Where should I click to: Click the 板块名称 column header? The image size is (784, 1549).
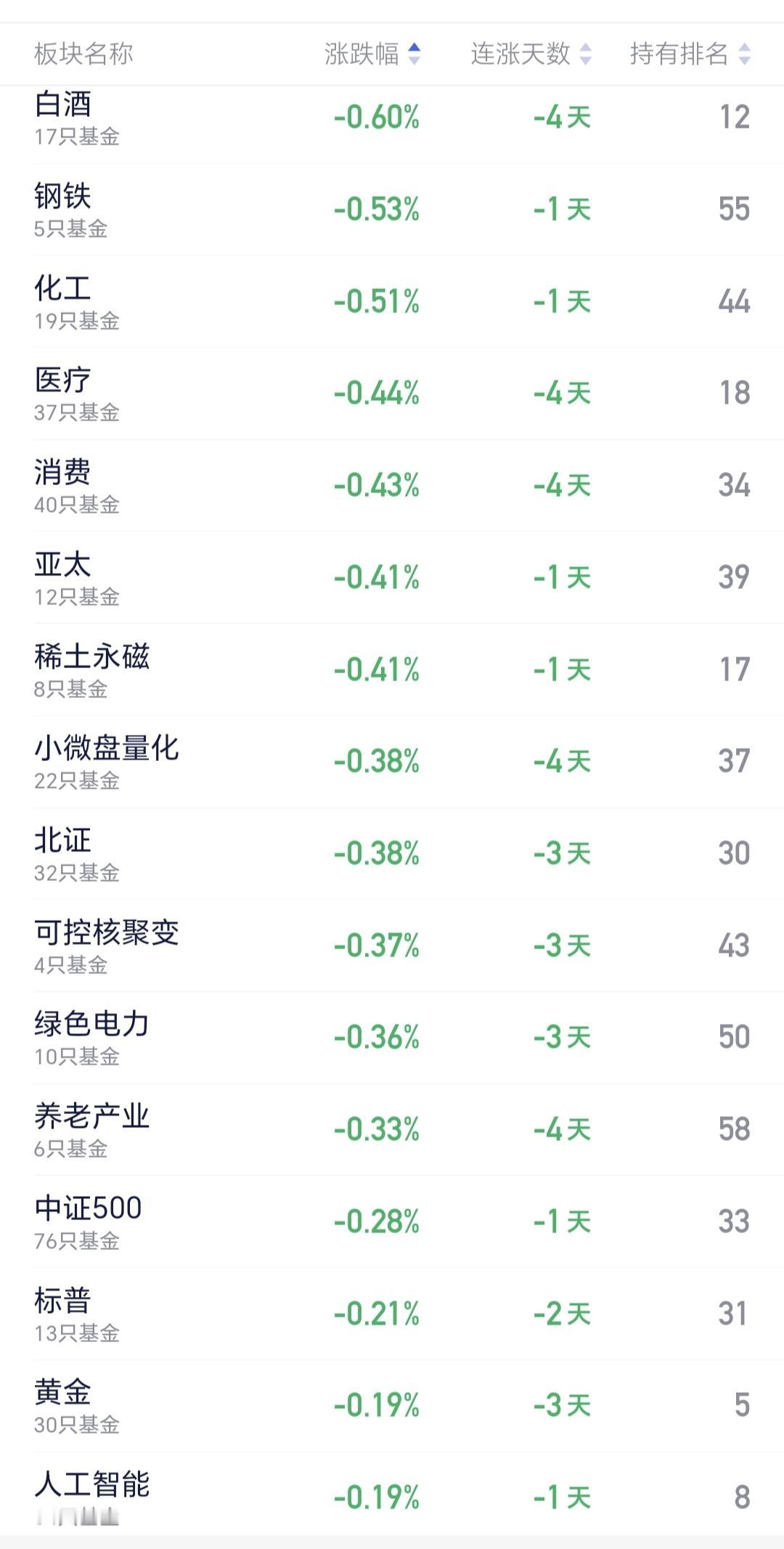[83, 52]
